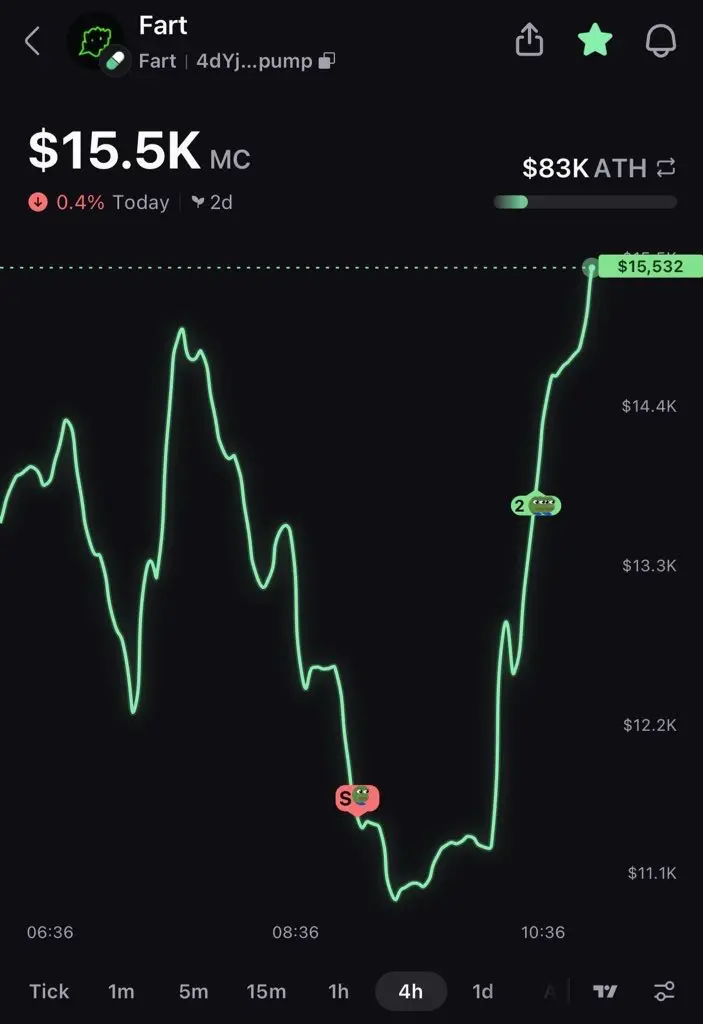
Task: Toggle the favorite star for Fart
Action: point(594,40)
